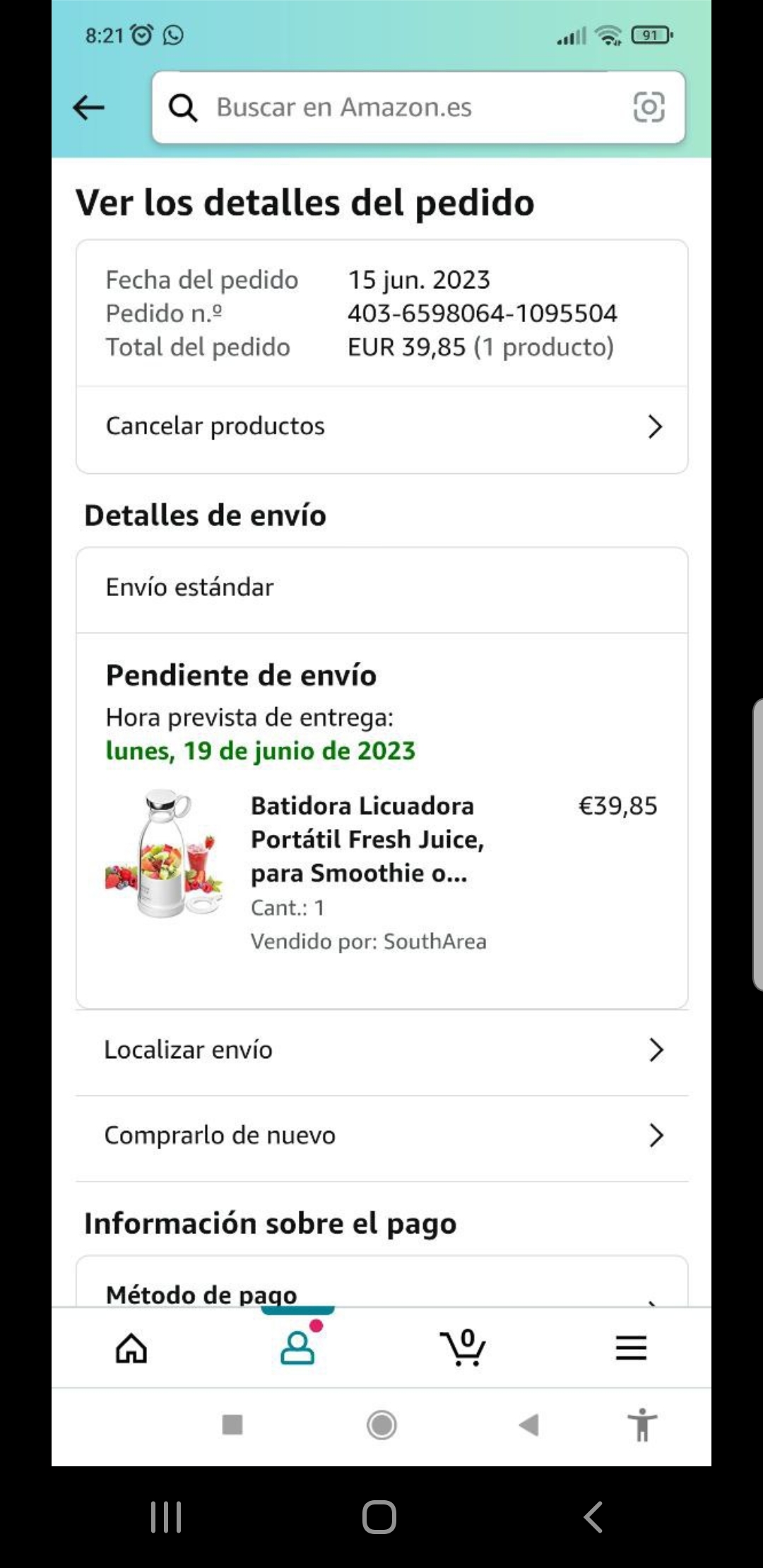Go back with the top arrow
763x1568 pixels.
click(x=89, y=108)
